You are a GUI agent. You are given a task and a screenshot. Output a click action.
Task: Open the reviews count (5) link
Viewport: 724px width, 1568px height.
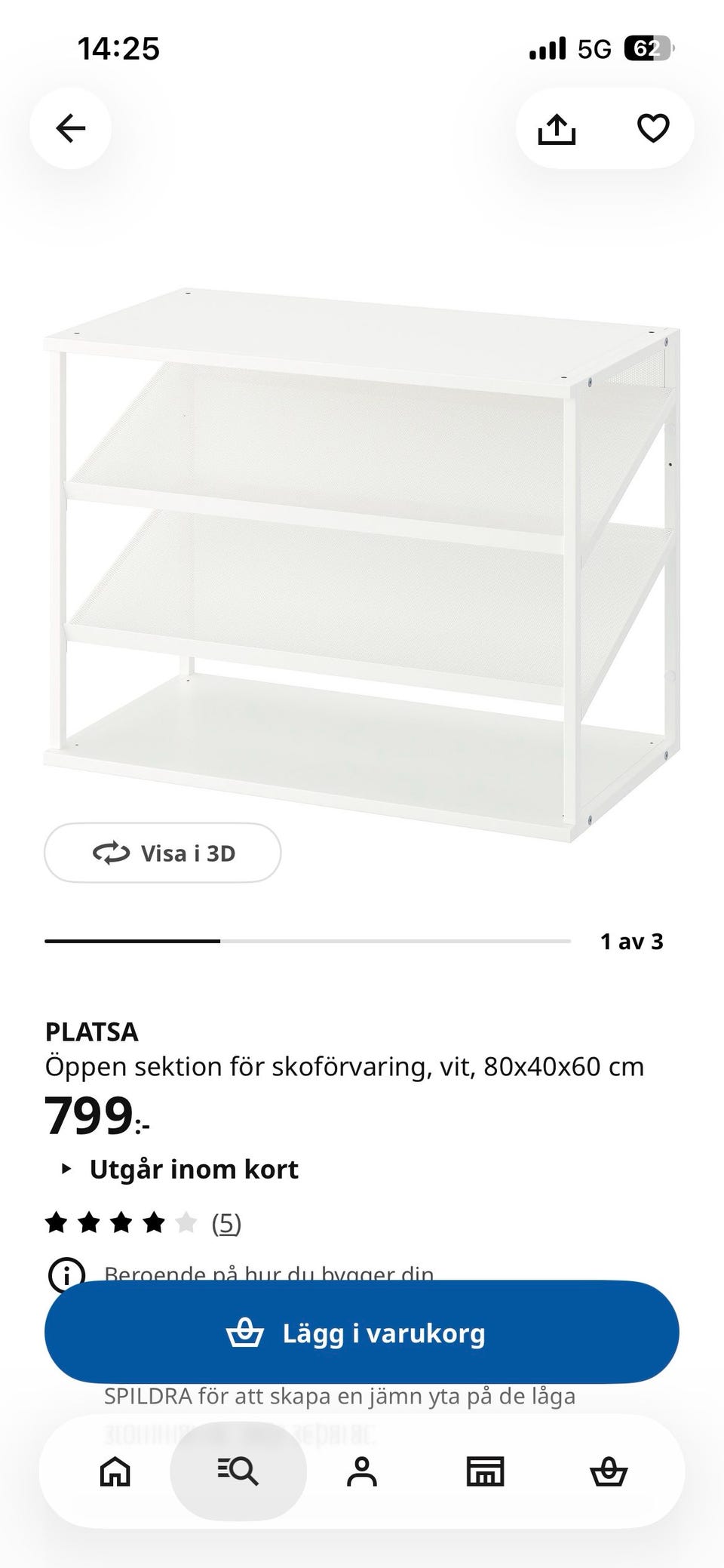tap(226, 1222)
